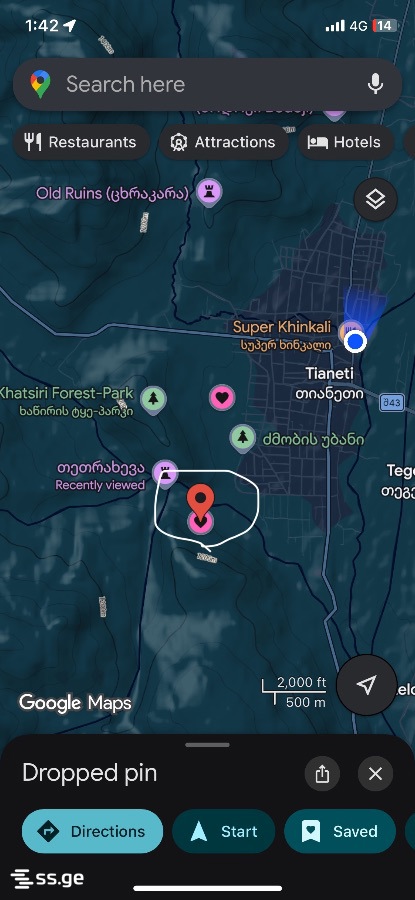This screenshot has height=900, width=415.
Task: Select the Attractions chip
Action: [x=223, y=142]
